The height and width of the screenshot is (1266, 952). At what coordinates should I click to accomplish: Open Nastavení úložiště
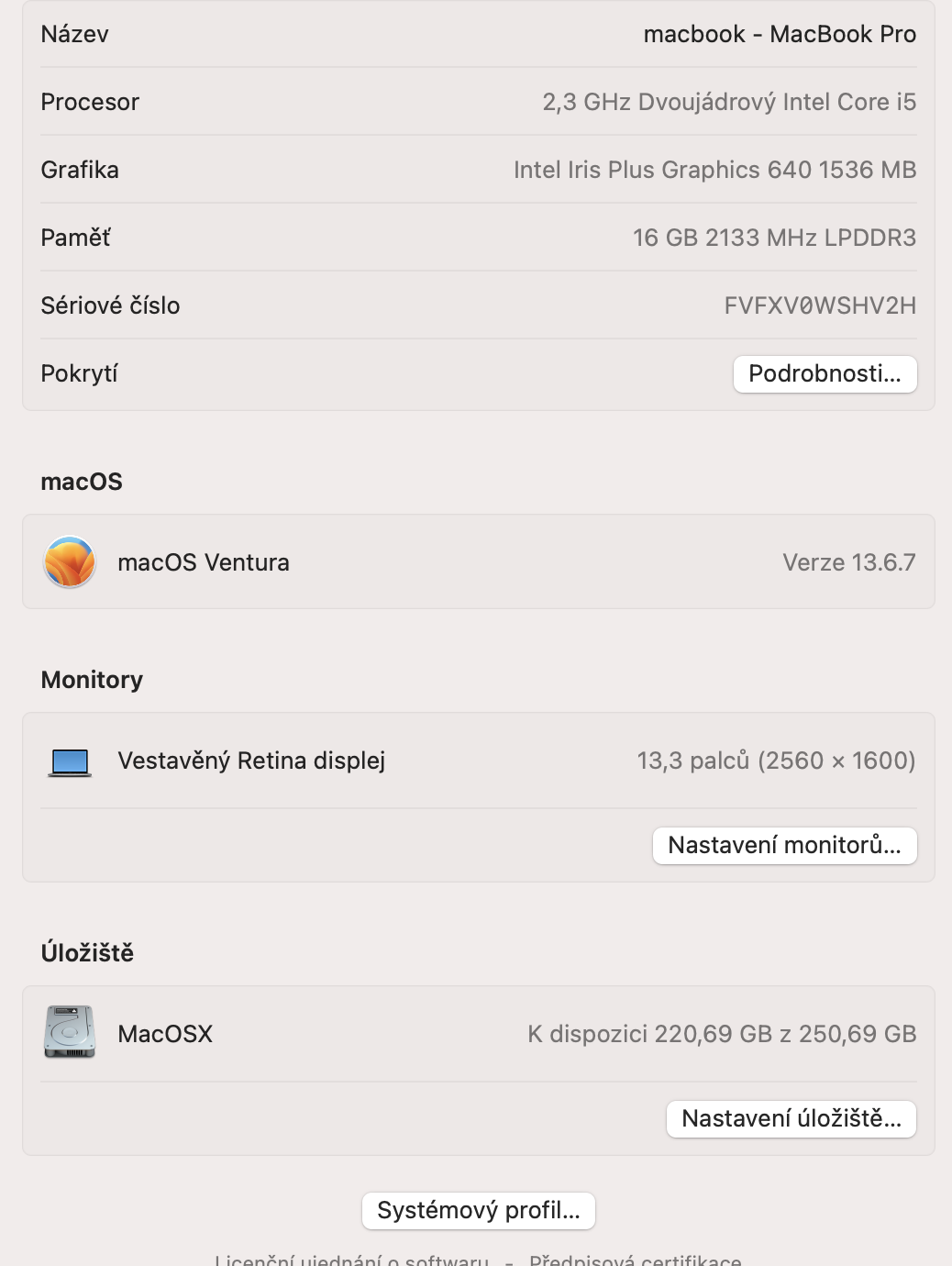coord(791,1118)
